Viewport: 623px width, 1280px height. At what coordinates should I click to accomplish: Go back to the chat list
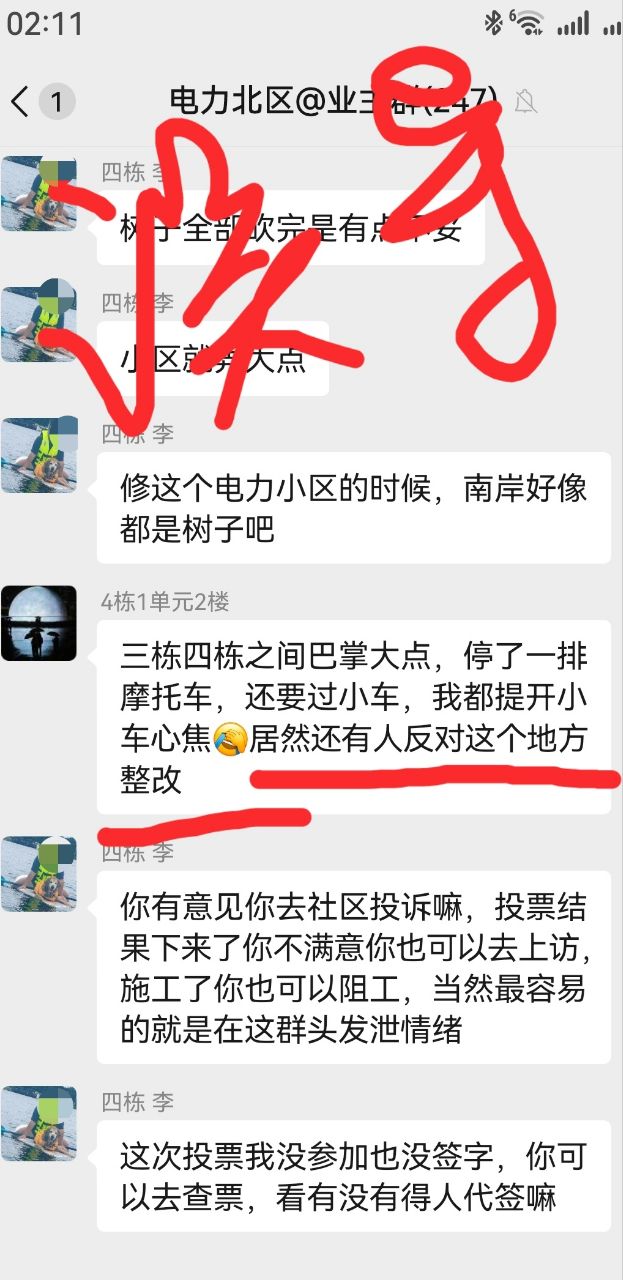pyautogui.click(x=22, y=101)
